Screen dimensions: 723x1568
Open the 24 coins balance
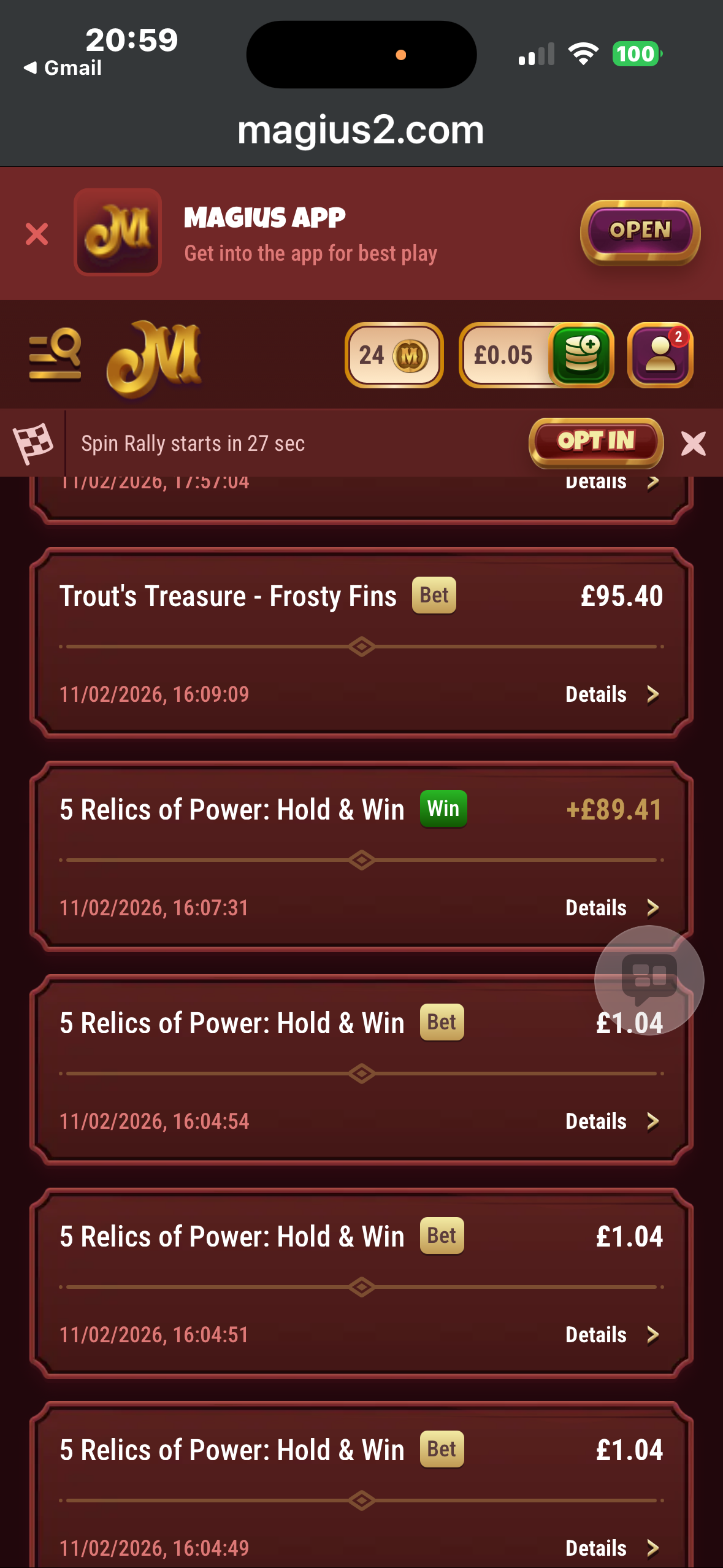394,355
